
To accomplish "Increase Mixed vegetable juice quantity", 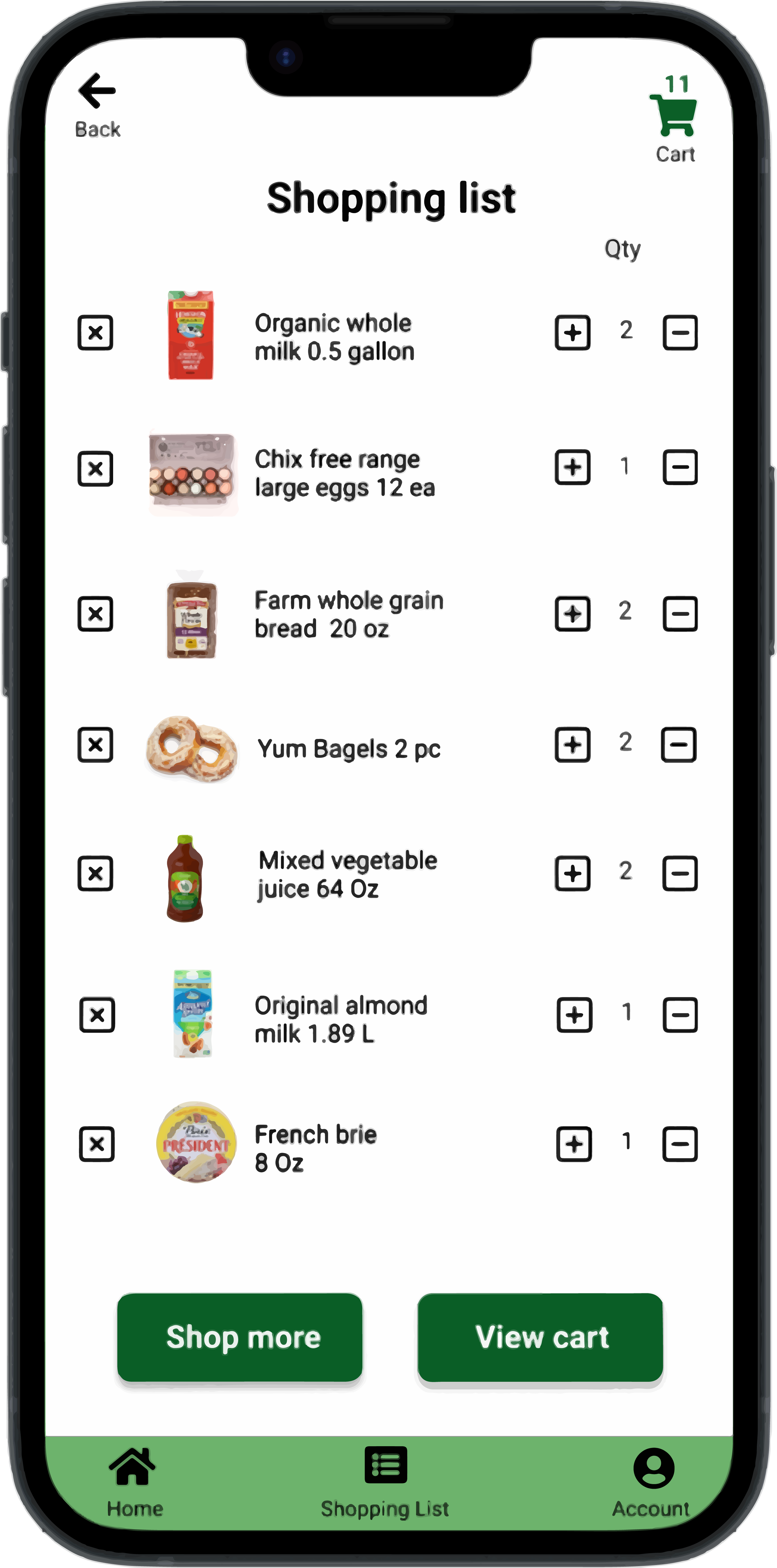I will (x=572, y=874).
